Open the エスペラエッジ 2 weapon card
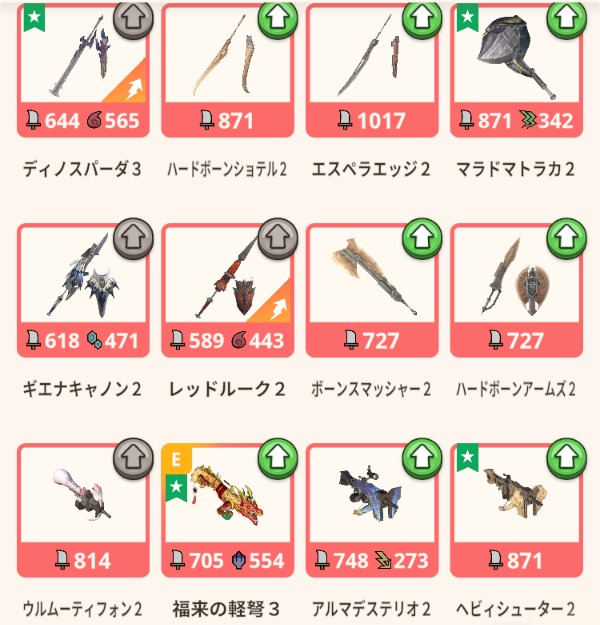The width and height of the screenshot is (600, 625). click(x=371, y=70)
